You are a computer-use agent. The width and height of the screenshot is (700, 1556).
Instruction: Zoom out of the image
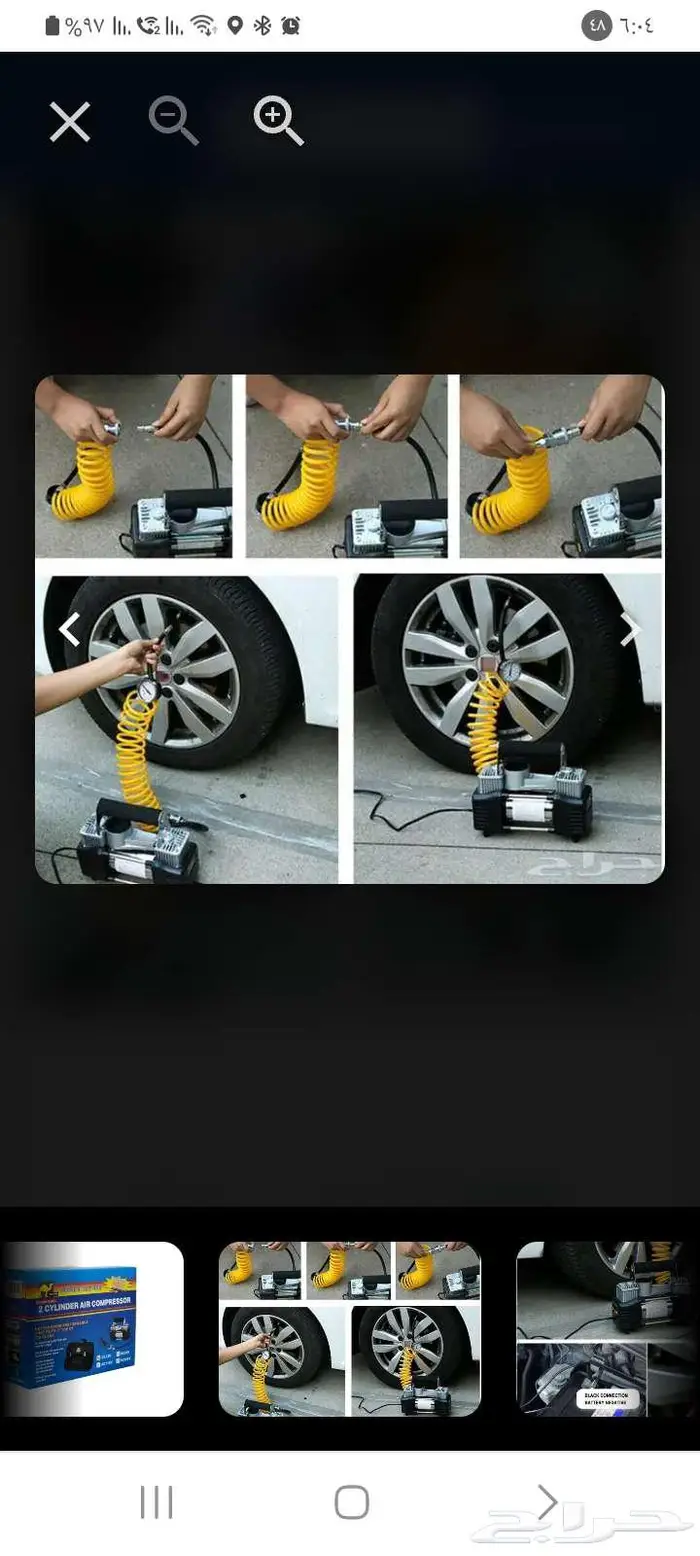(173, 122)
